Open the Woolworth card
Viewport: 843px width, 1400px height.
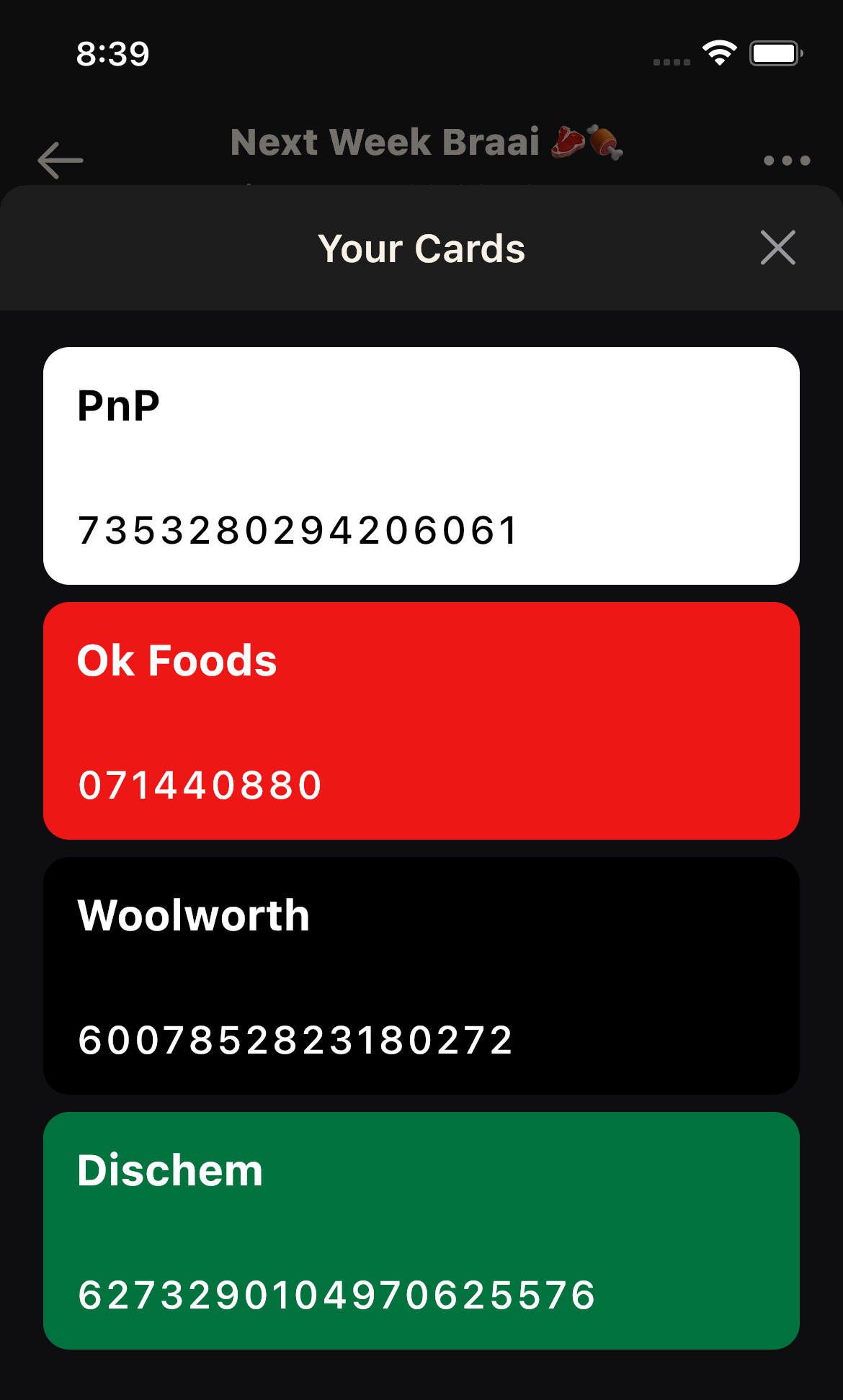pyautogui.click(x=421, y=976)
